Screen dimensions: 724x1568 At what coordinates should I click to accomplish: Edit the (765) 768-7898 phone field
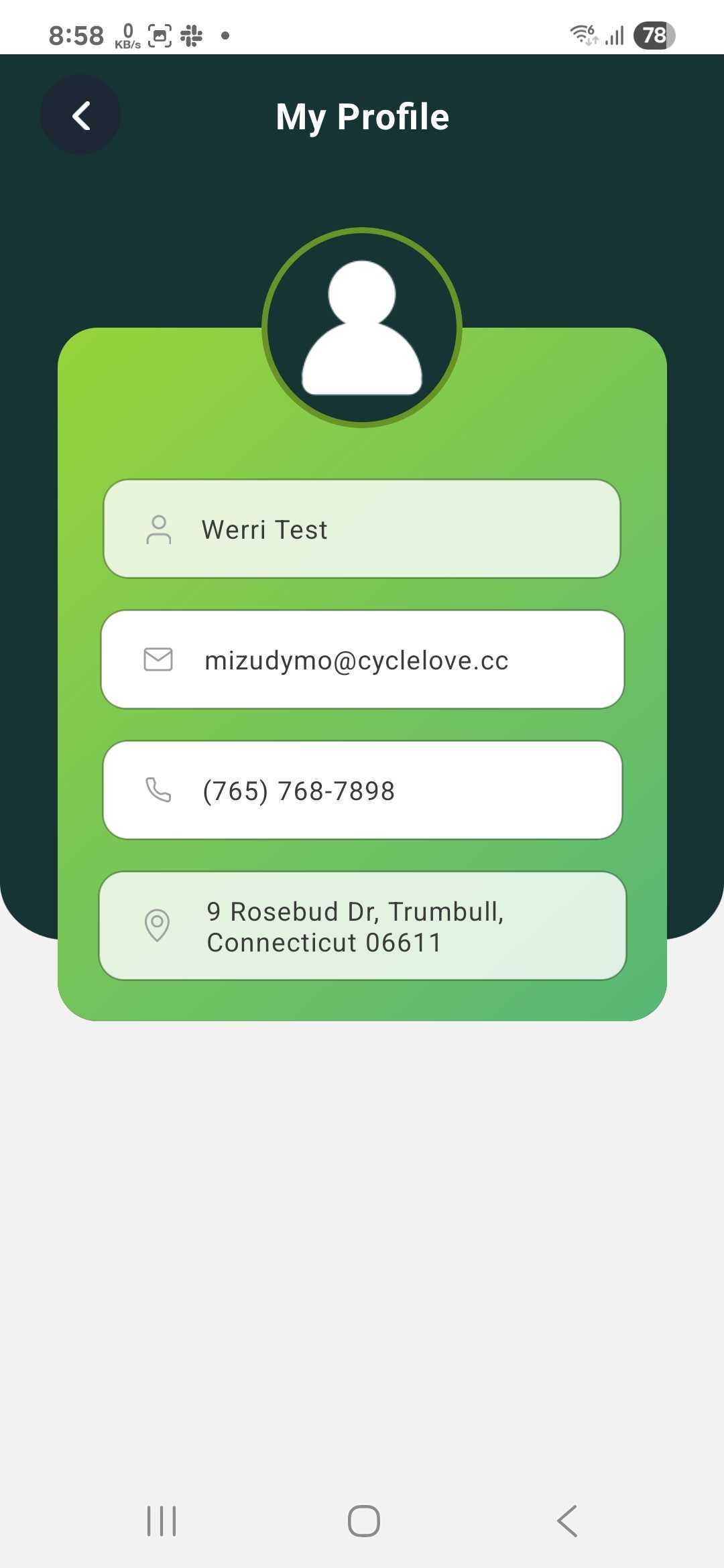(x=362, y=790)
